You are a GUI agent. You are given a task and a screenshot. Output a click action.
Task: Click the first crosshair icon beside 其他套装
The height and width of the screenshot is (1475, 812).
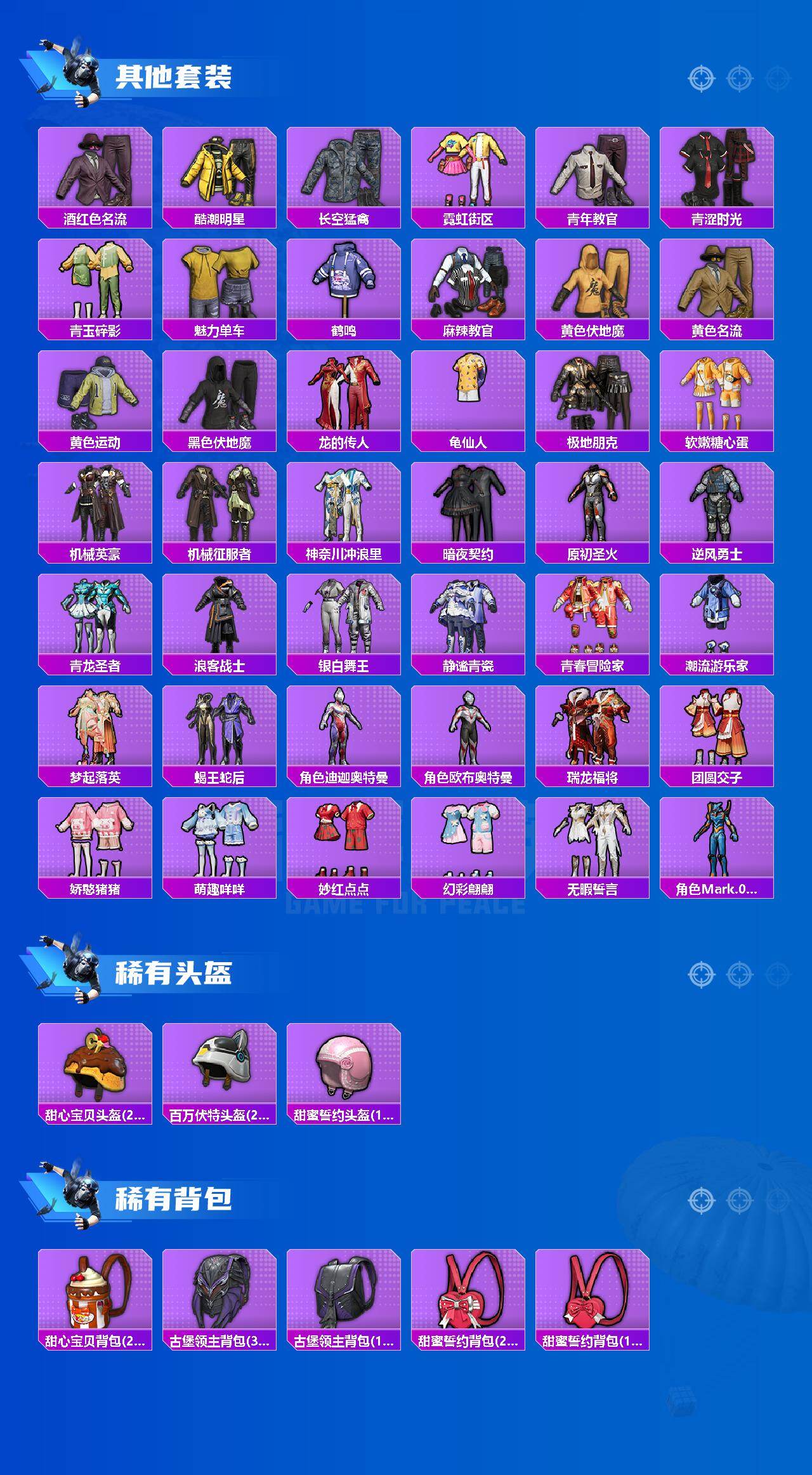coord(701,79)
